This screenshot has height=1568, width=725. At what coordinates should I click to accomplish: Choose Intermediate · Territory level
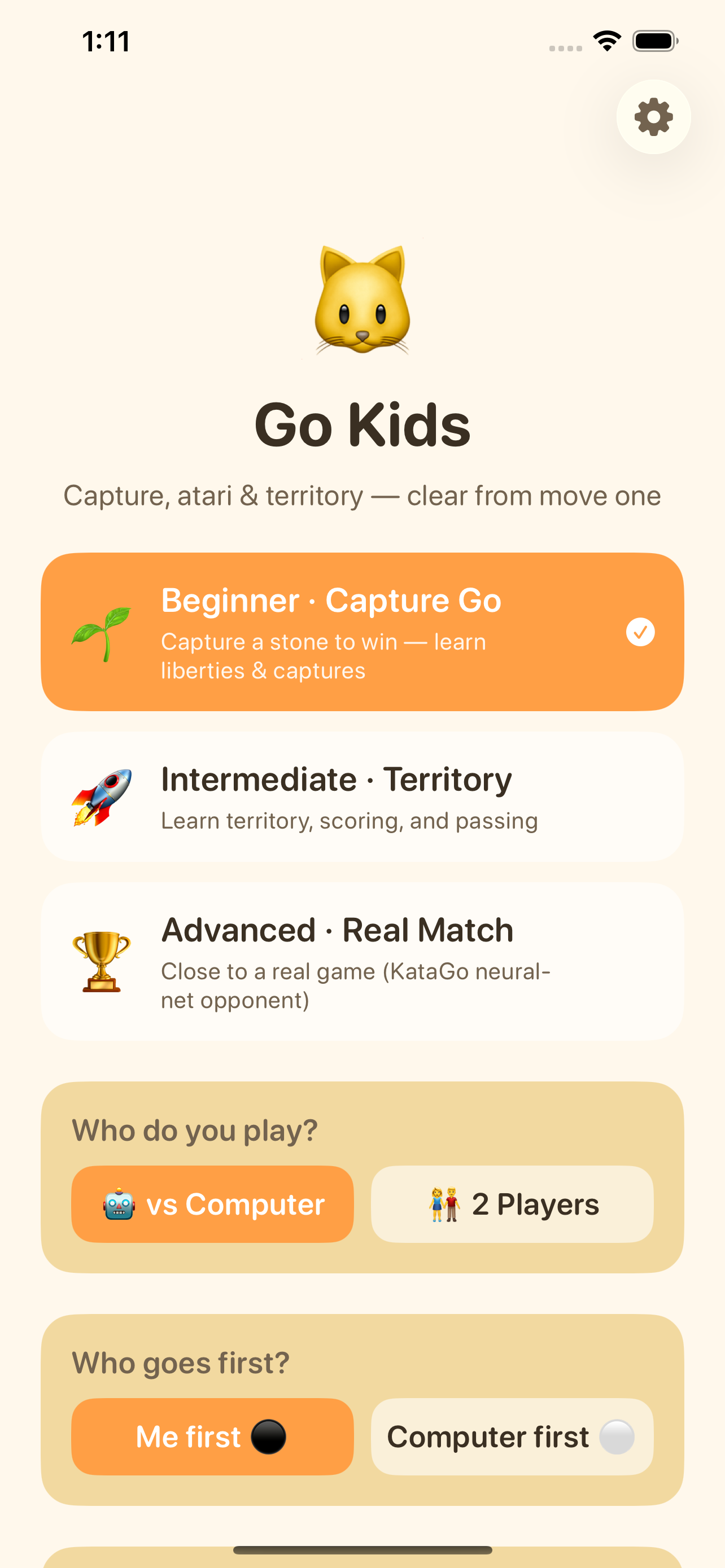tap(362, 796)
